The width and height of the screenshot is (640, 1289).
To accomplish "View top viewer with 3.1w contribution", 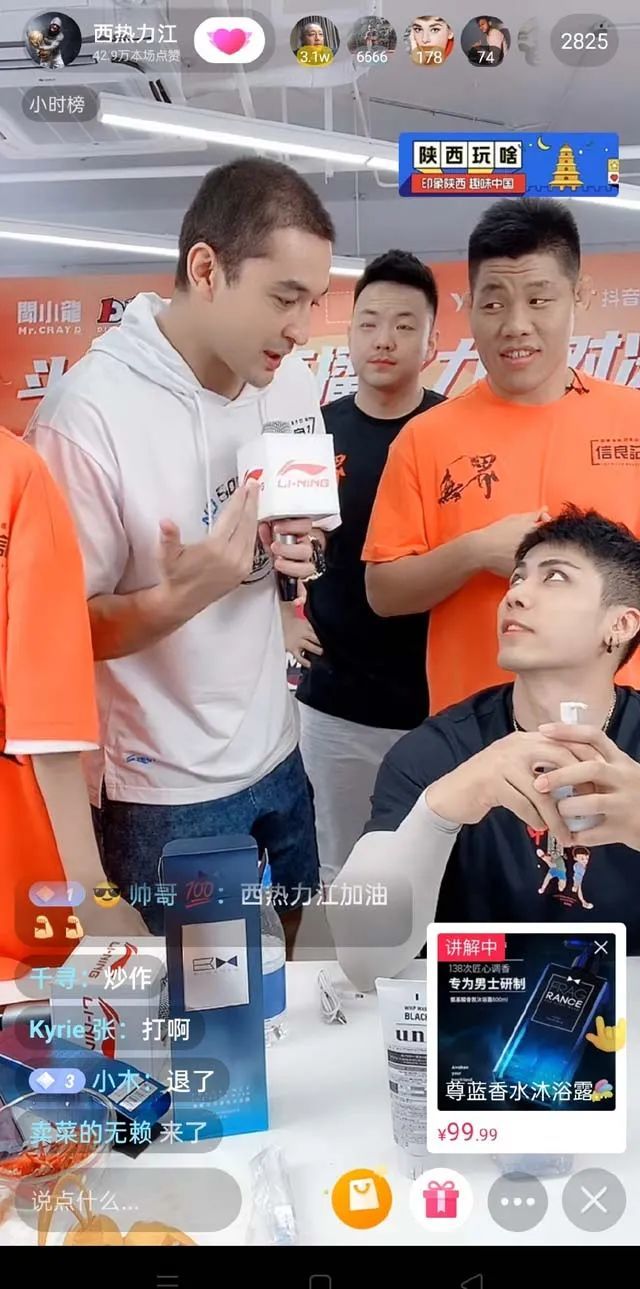I will pos(314,40).
